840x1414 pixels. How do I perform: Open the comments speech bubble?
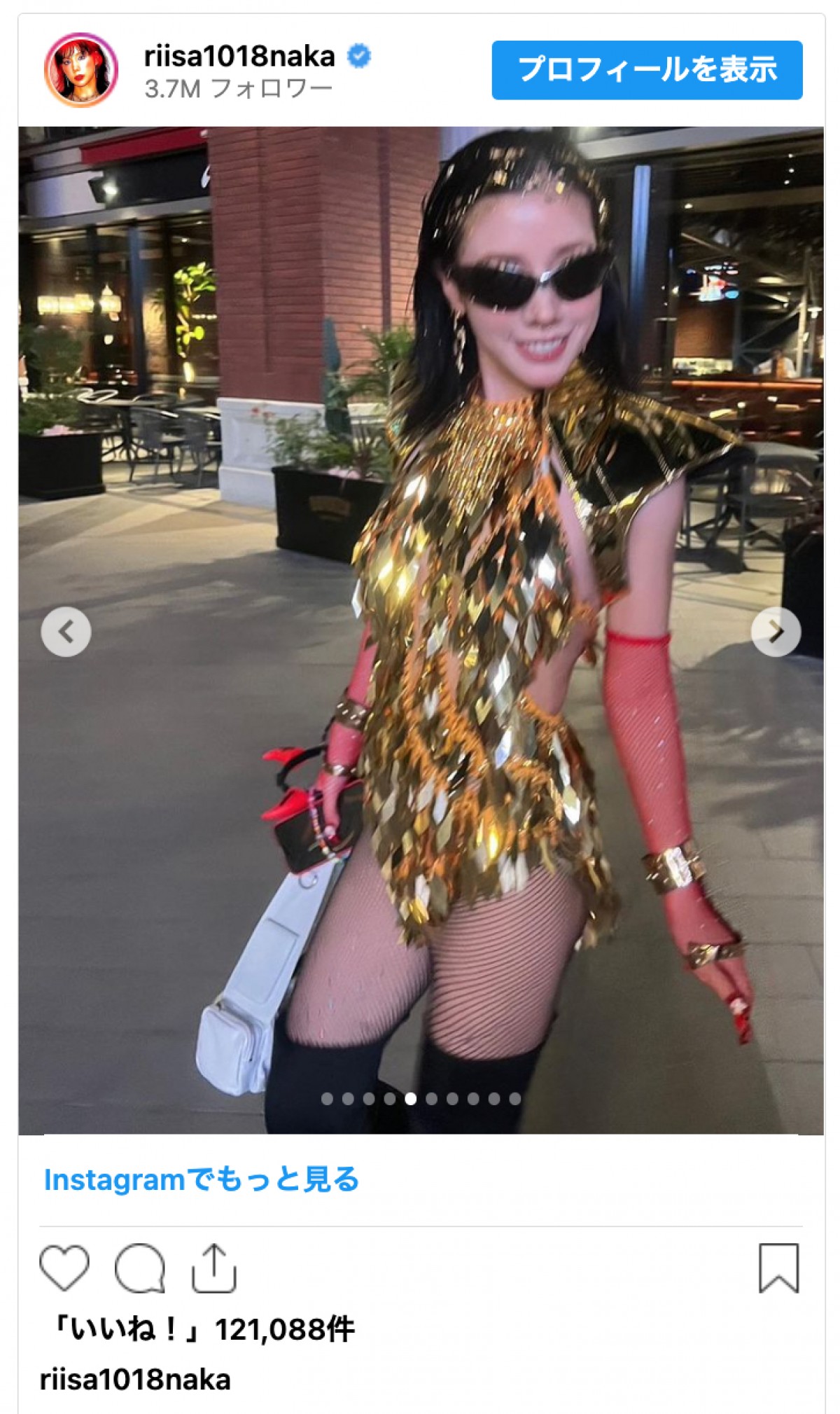(139, 1268)
